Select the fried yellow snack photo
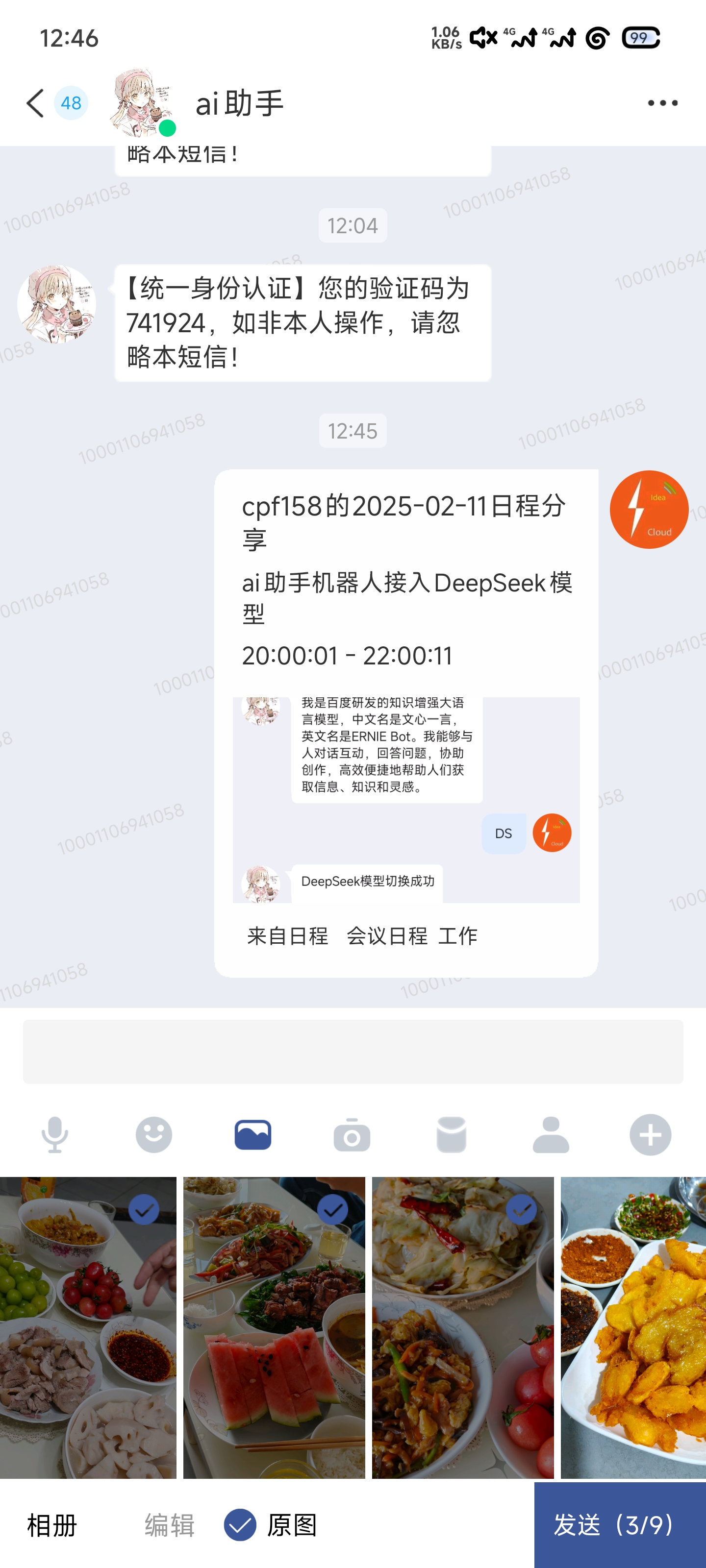This screenshot has width=706, height=1568. click(x=633, y=1327)
